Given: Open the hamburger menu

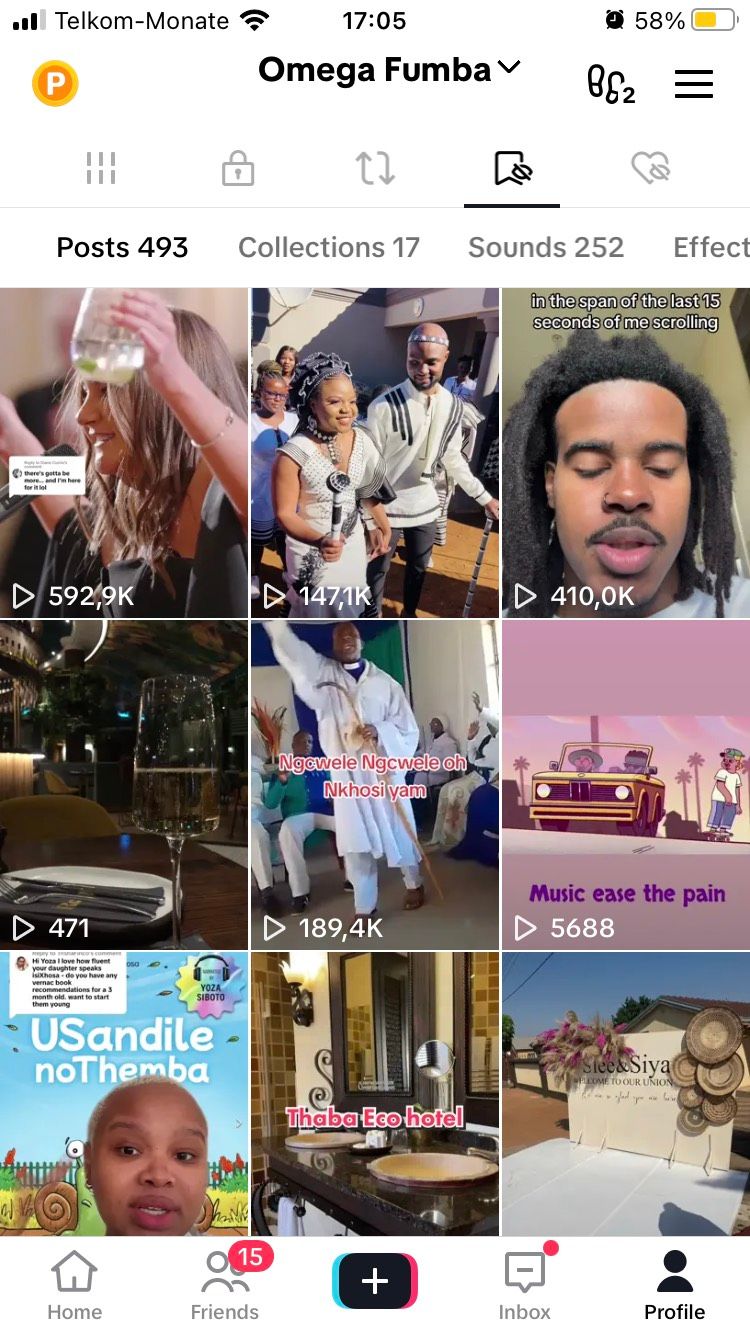Looking at the screenshot, I should tap(694, 84).
